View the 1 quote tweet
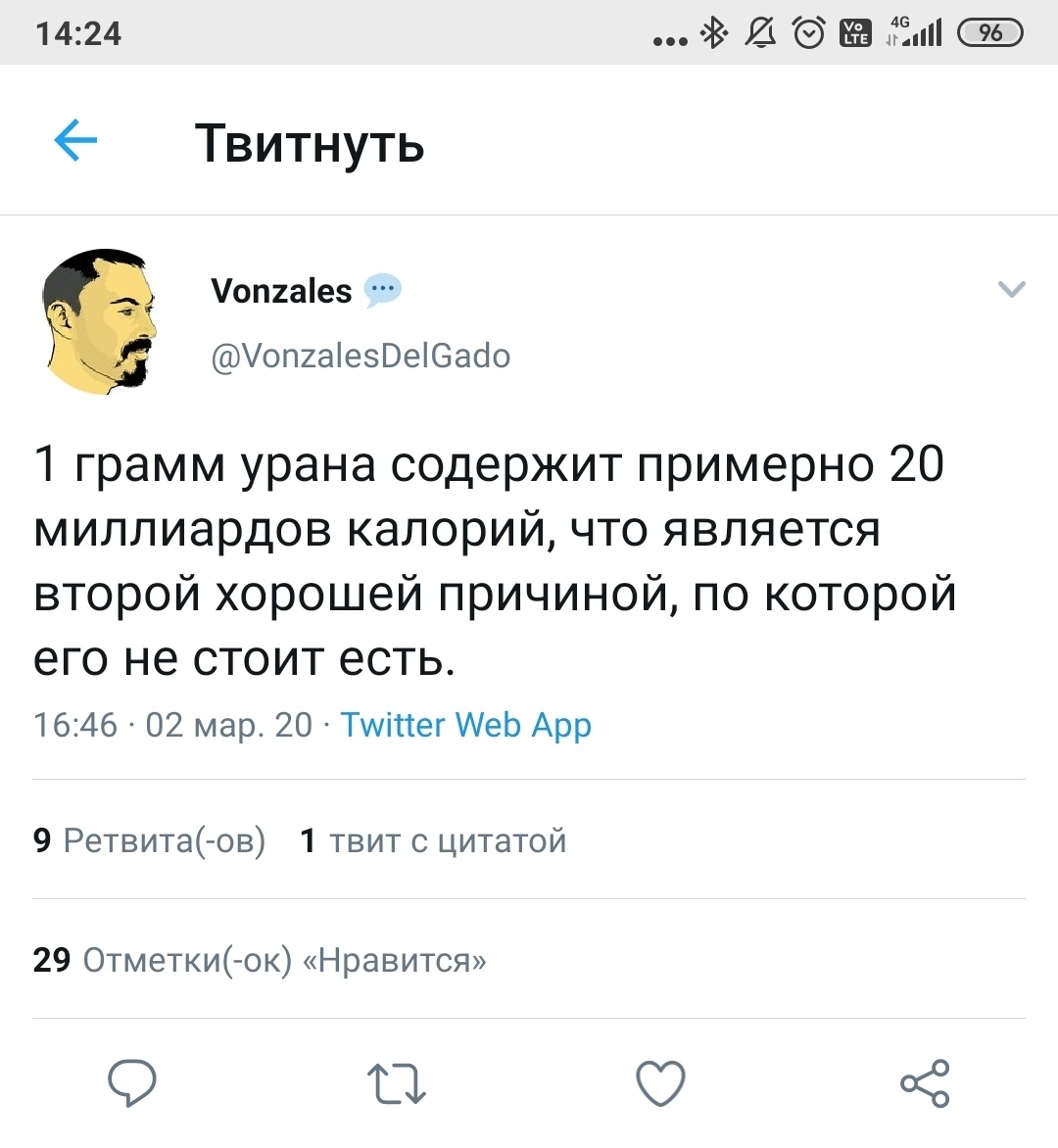Screen dimensions: 1058x1148 pyautogui.click(x=433, y=840)
